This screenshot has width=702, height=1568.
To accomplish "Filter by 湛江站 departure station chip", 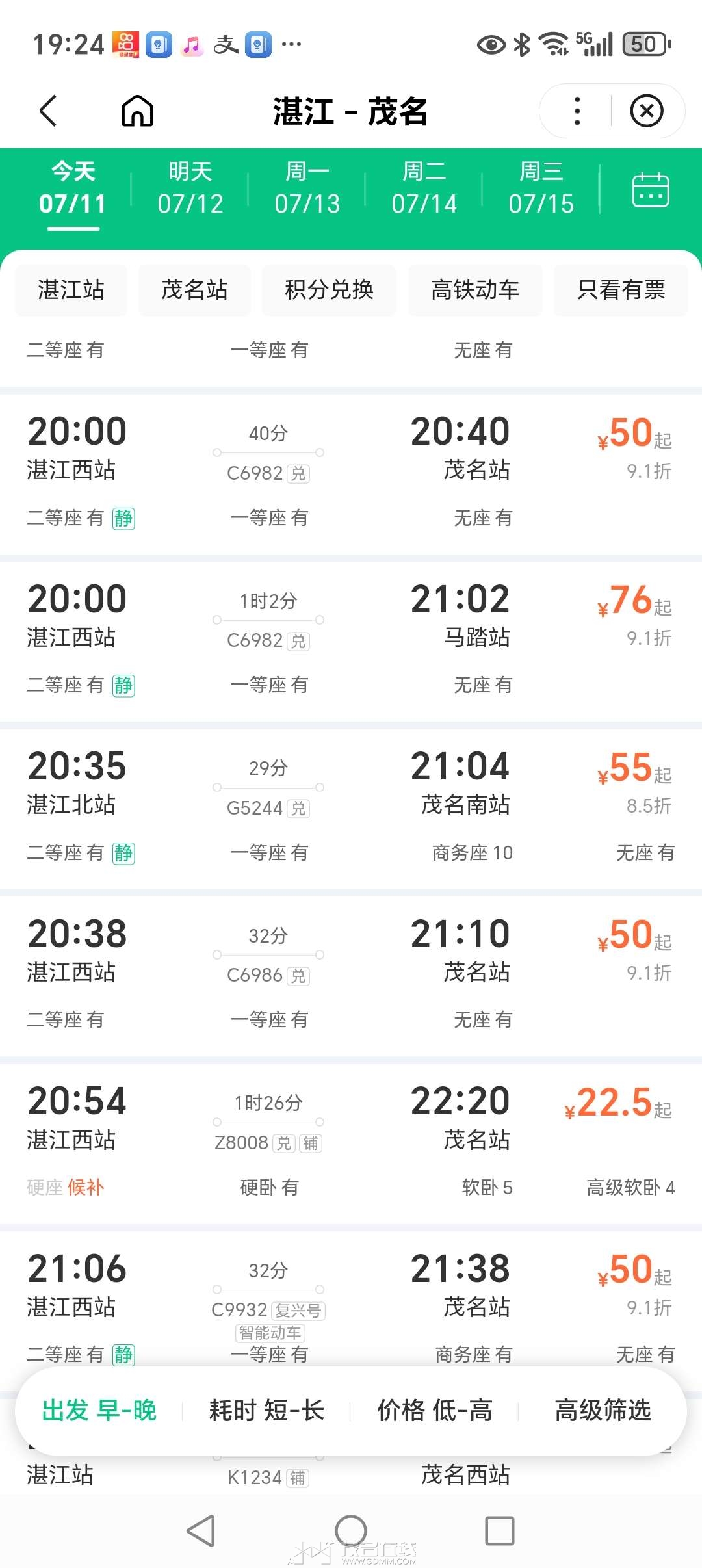I will 71,290.
